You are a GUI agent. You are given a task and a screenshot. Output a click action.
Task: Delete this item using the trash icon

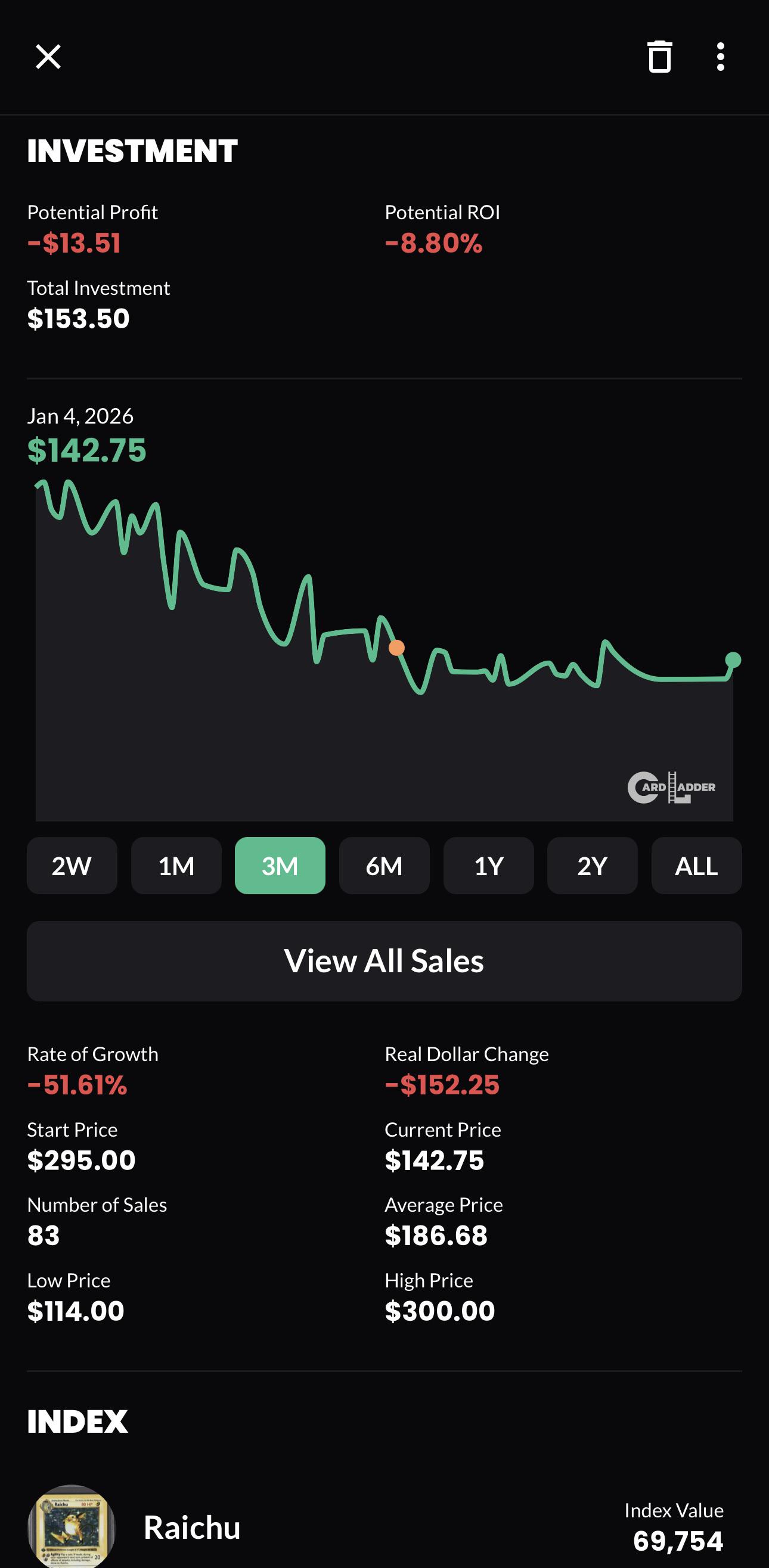click(659, 57)
